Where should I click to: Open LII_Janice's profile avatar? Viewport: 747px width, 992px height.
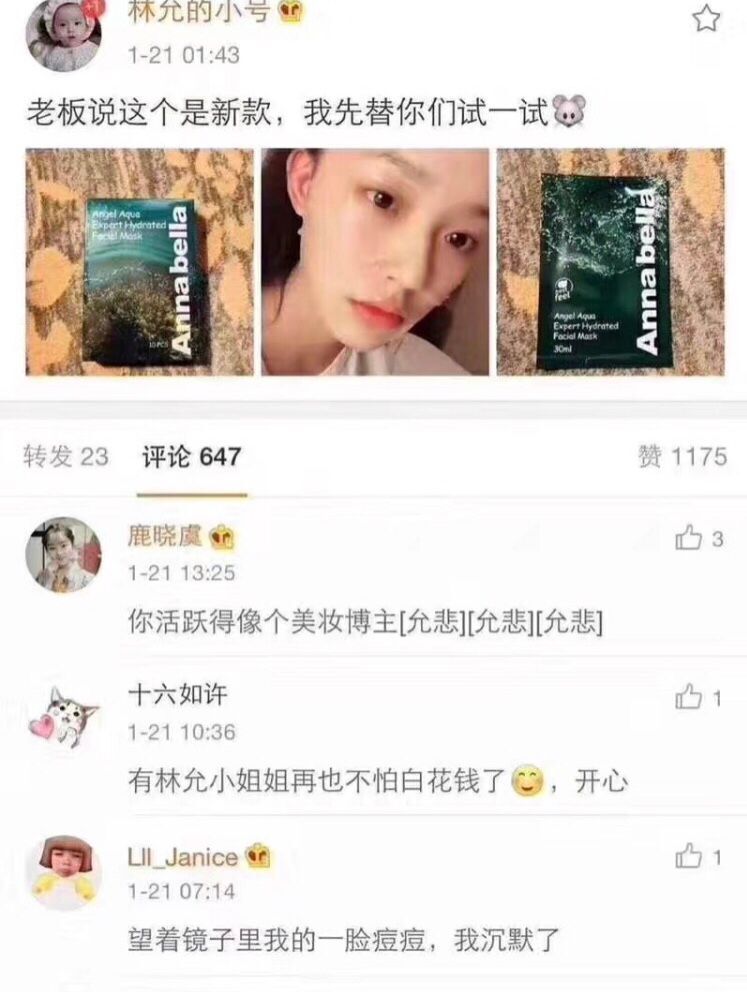pos(63,873)
